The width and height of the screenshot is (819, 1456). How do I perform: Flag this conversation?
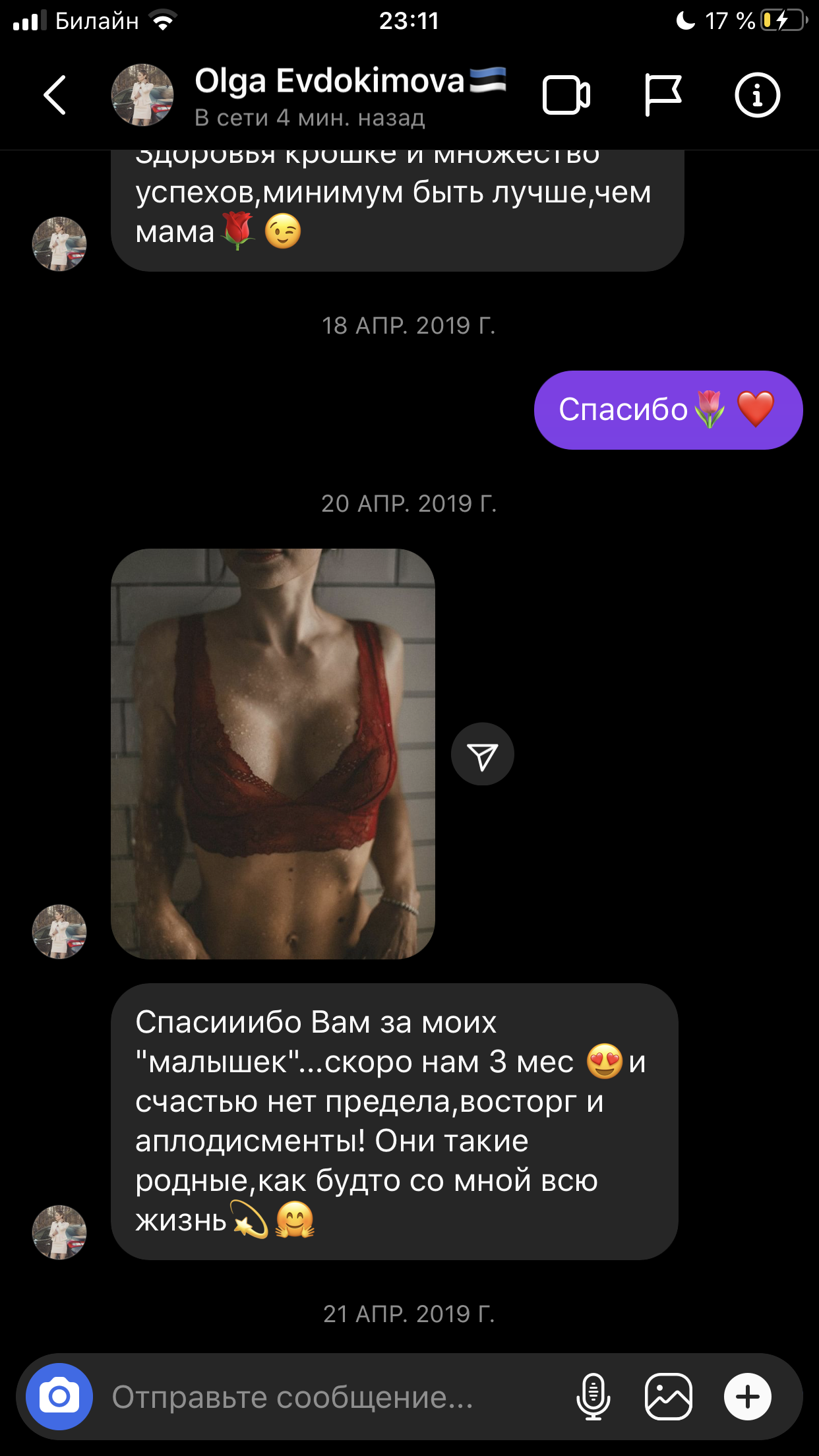pos(662,95)
